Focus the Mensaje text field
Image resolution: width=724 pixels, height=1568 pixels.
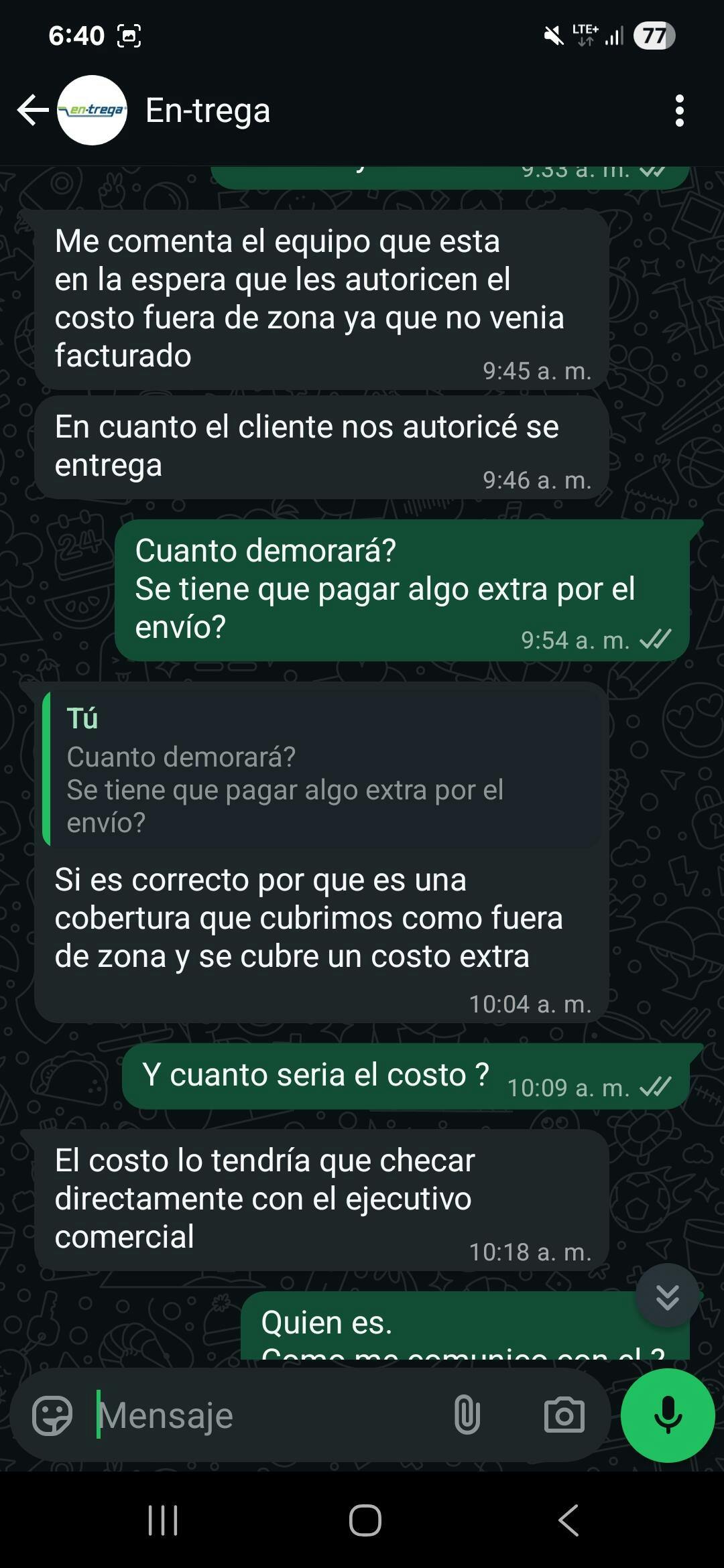pos(268,1415)
